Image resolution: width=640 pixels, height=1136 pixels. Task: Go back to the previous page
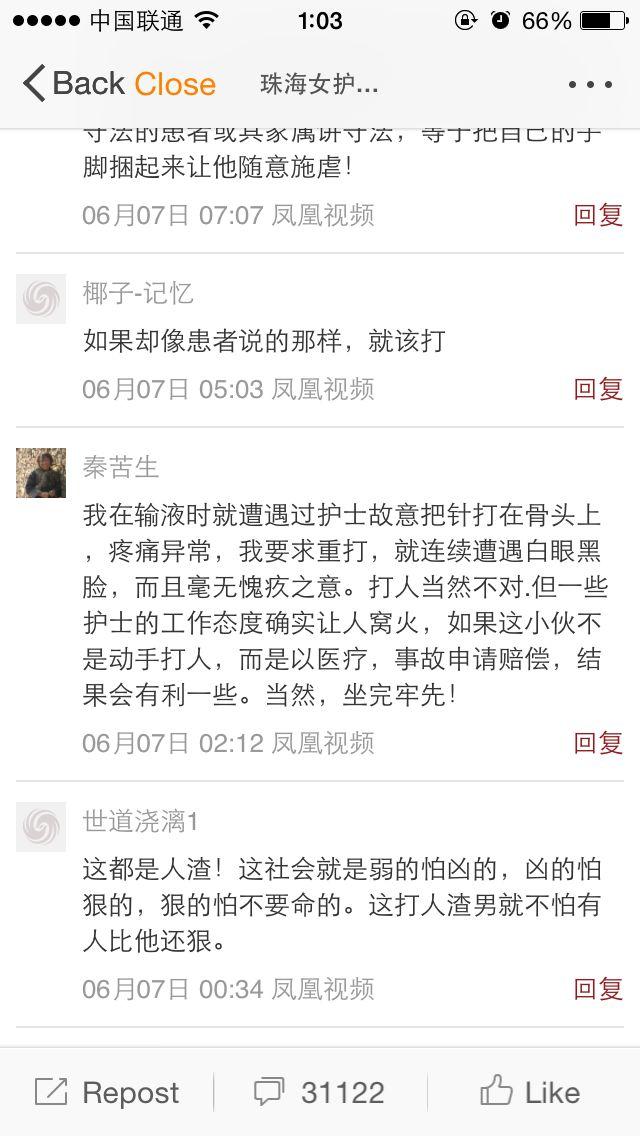point(73,84)
